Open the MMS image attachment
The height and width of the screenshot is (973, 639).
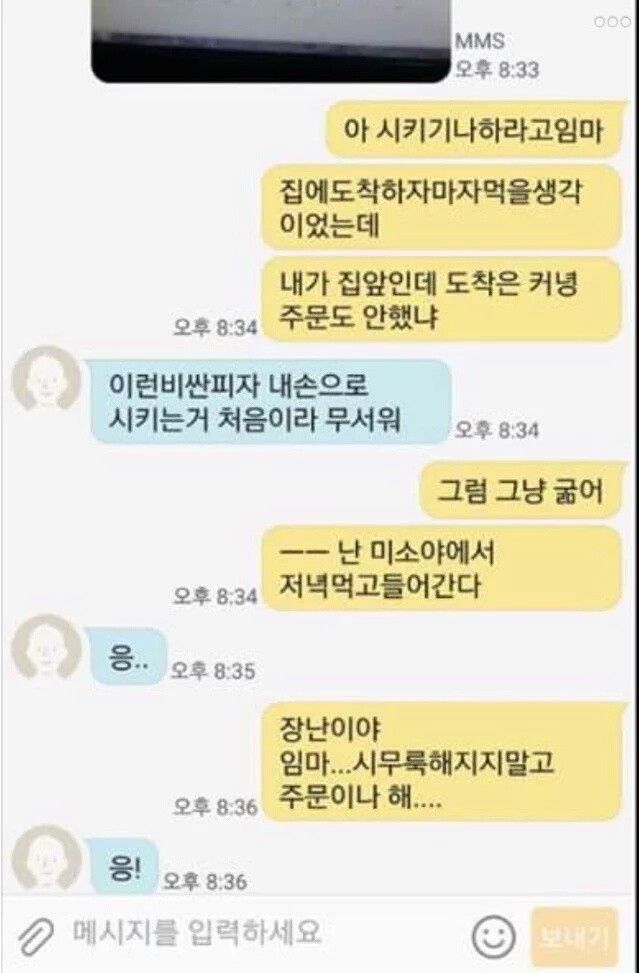[270, 40]
